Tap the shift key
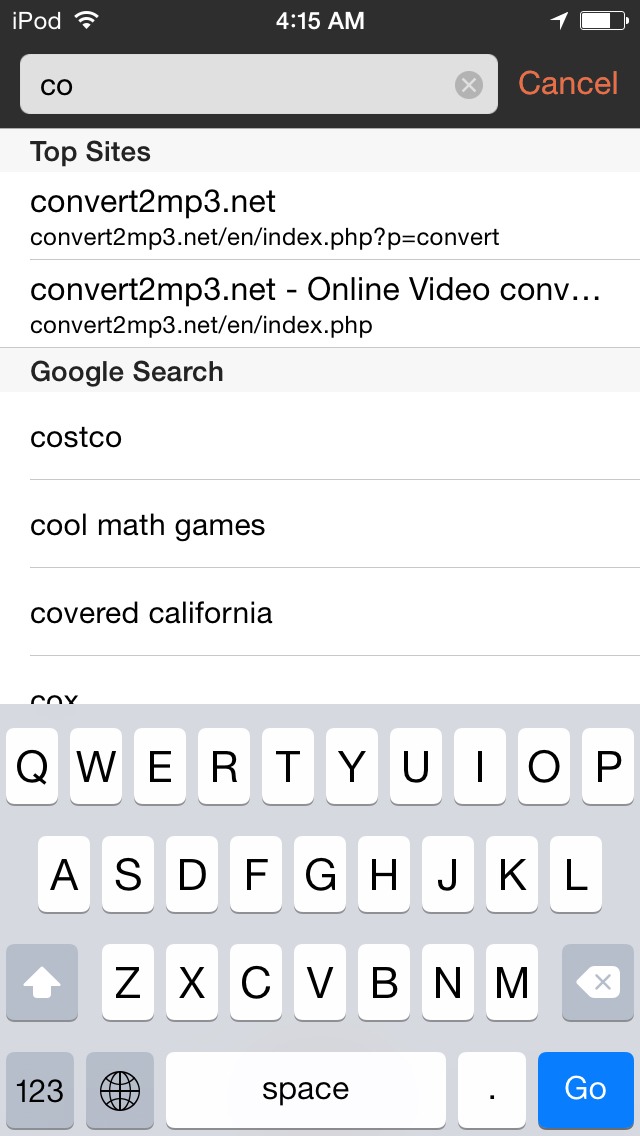Viewport: 640px width, 1136px height. click(42, 982)
